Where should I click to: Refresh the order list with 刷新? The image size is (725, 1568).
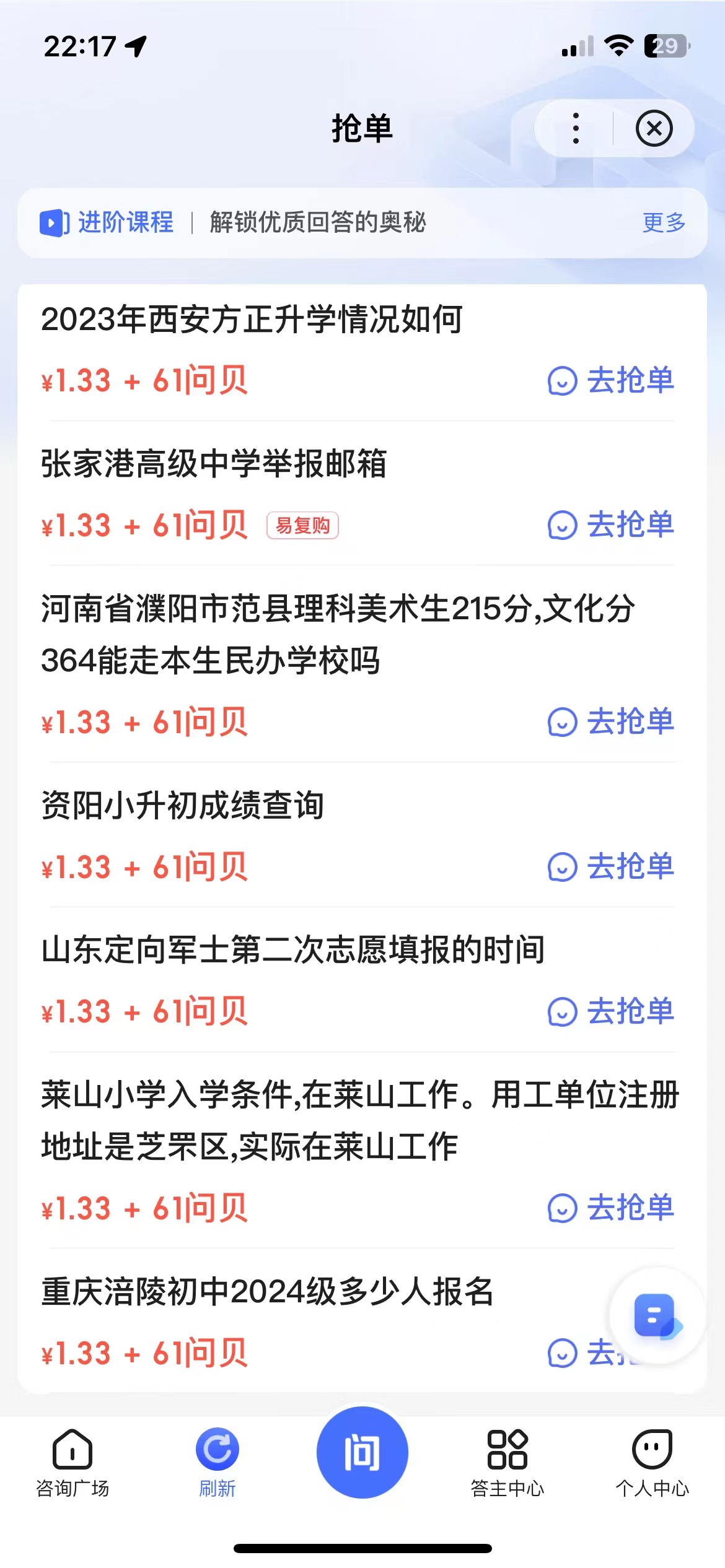pyautogui.click(x=217, y=1461)
